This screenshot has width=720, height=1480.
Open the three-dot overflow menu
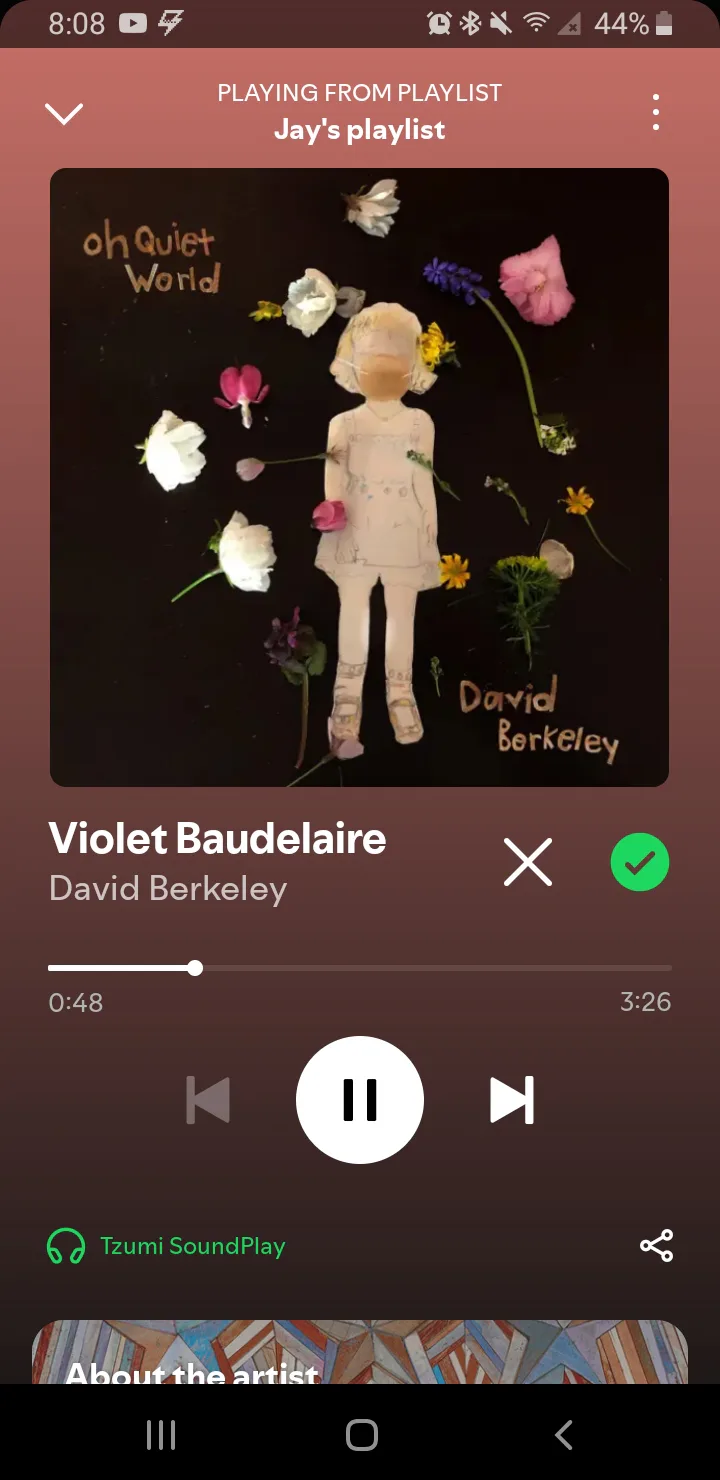click(x=656, y=113)
